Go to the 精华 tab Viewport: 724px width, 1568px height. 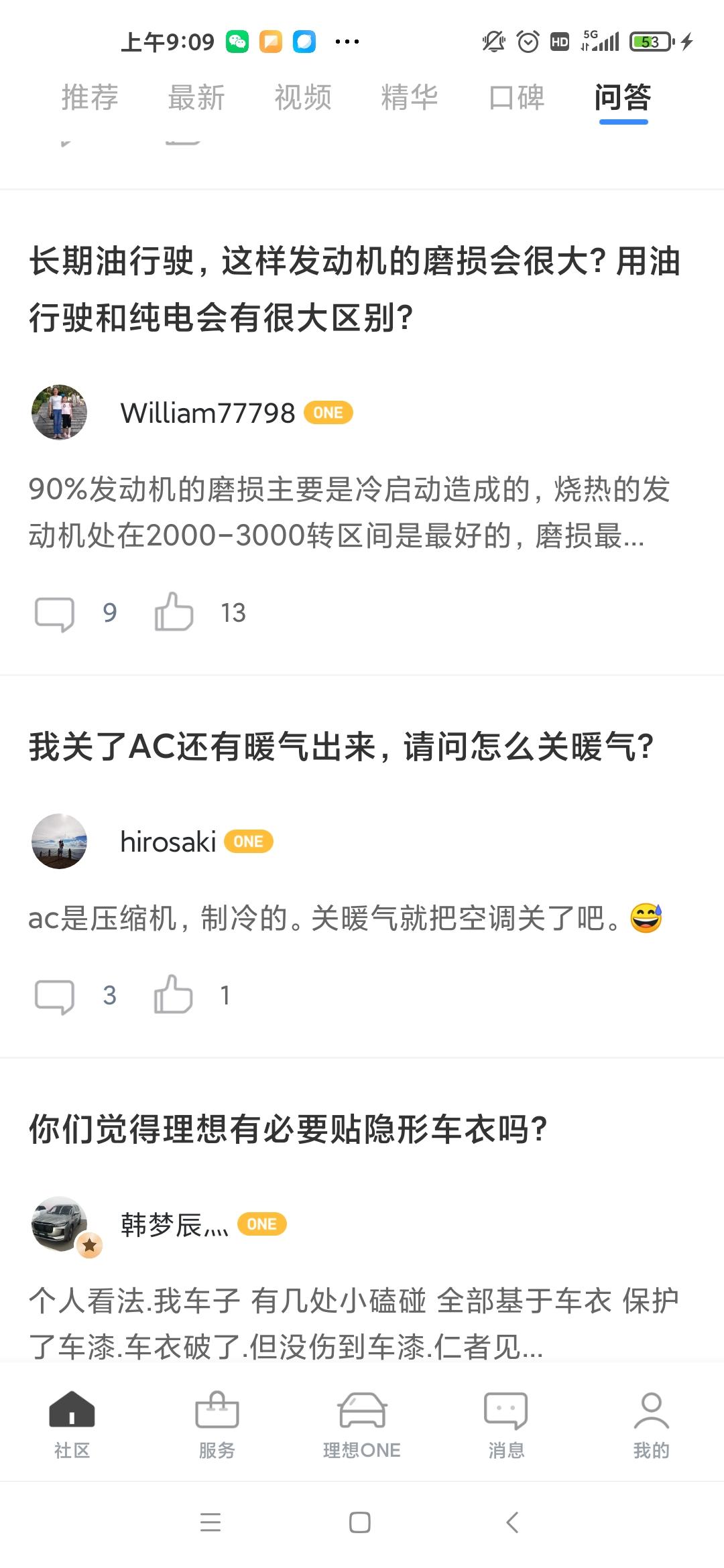(410, 98)
